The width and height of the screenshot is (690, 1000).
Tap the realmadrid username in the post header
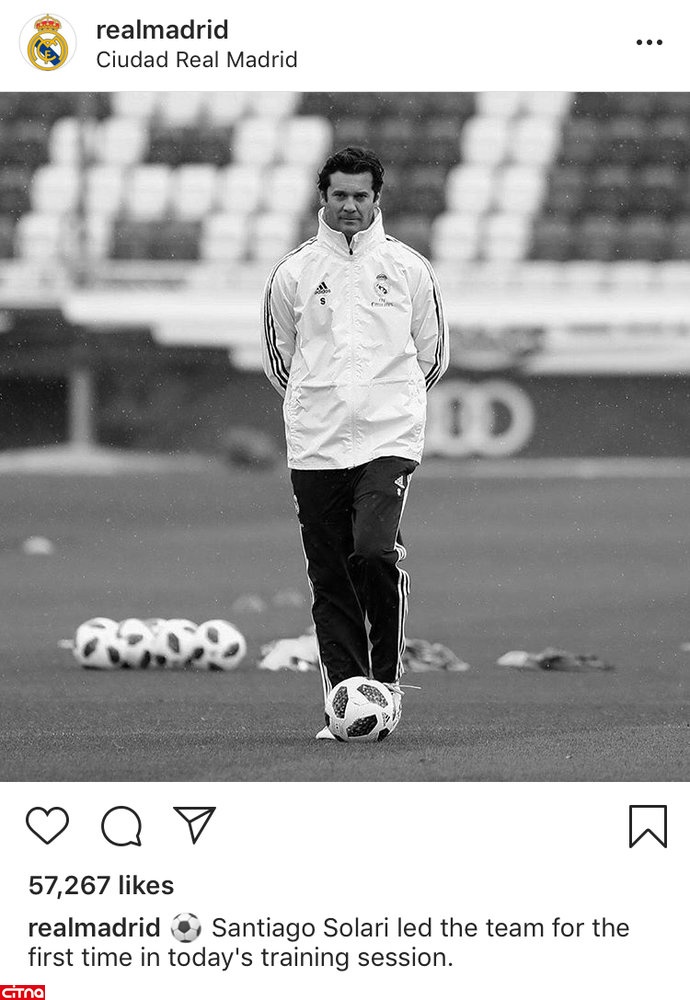point(162,30)
